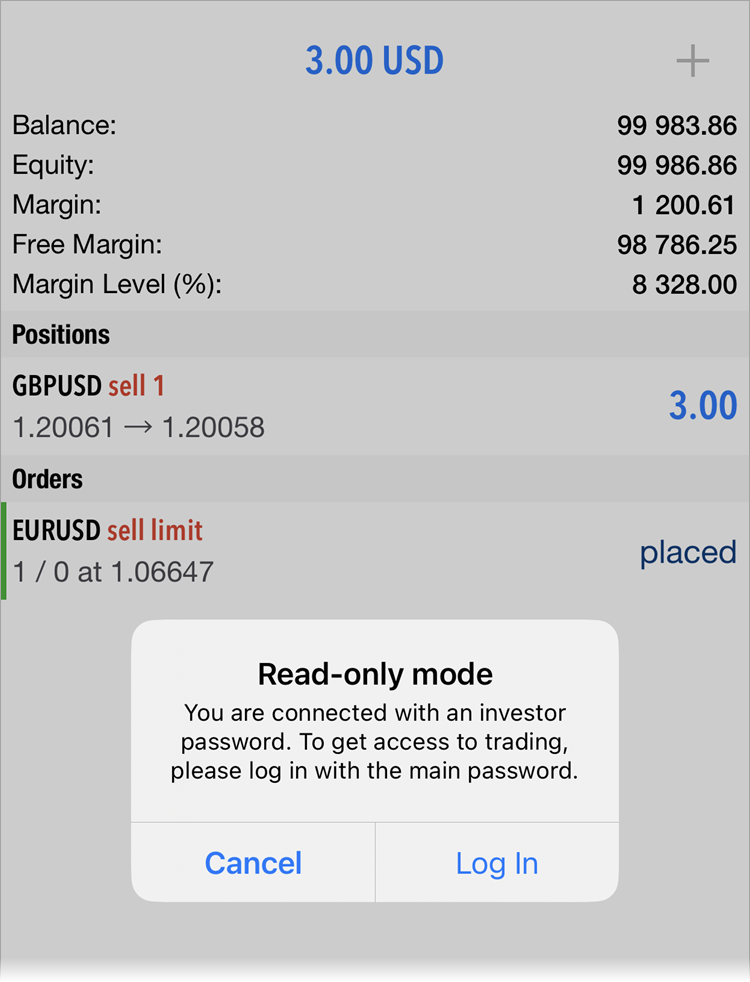750x982 pixels.
Task: Tap the Margin Level percentage row
Action: pos(375,285)
